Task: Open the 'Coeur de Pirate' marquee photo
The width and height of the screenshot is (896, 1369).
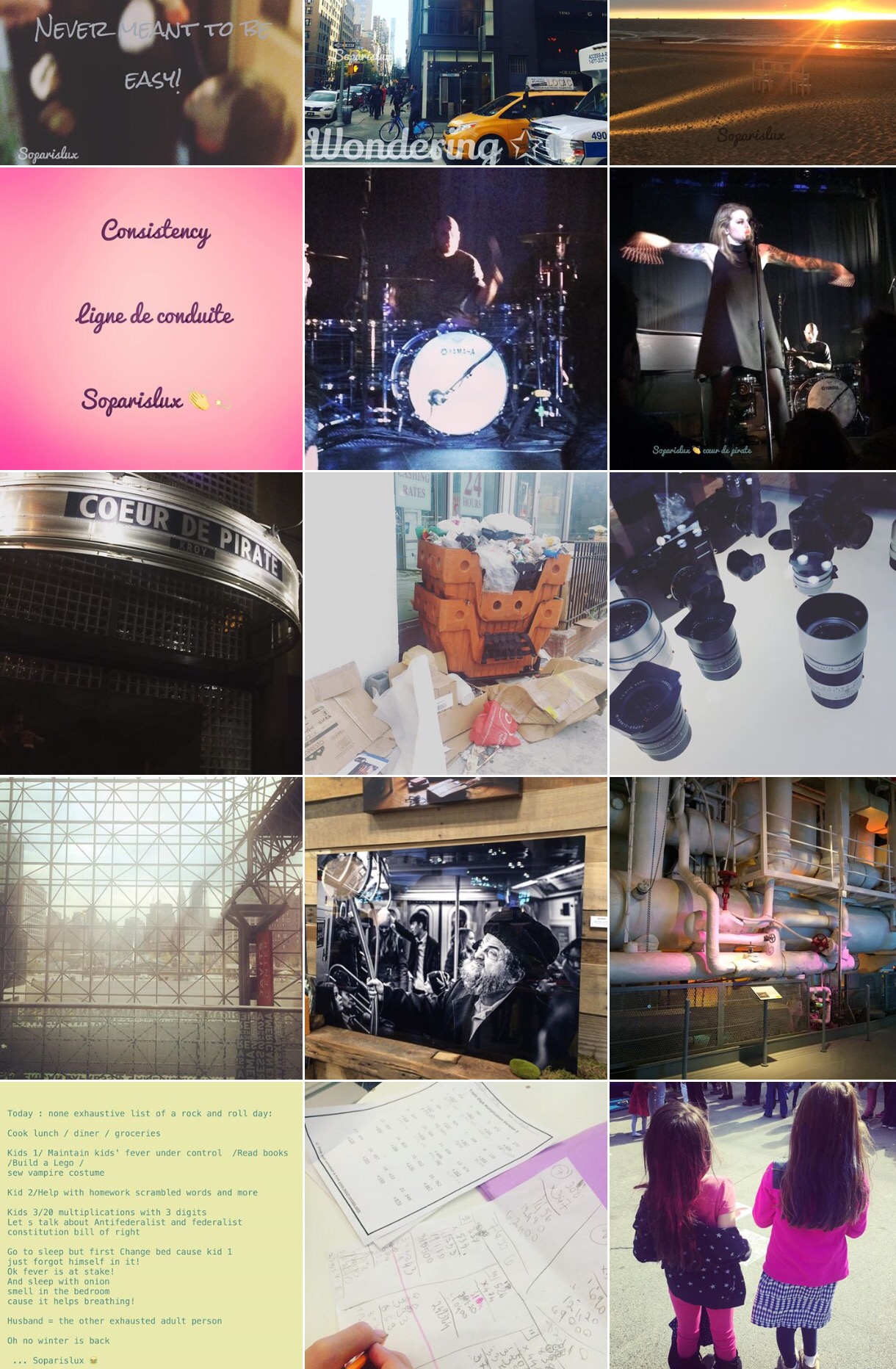Action: coord(151,623)
